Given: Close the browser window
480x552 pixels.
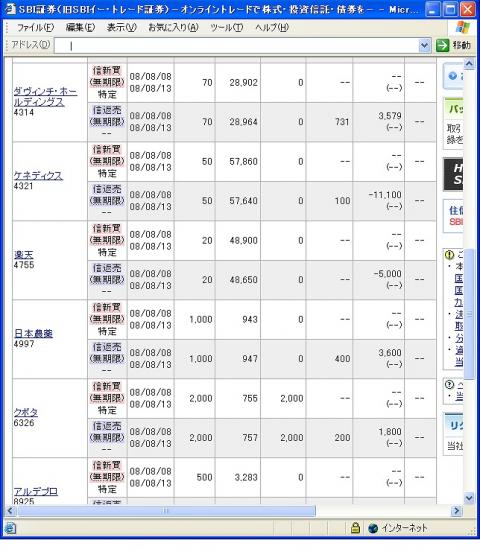Looking at the screenshot, I should 468,9.
